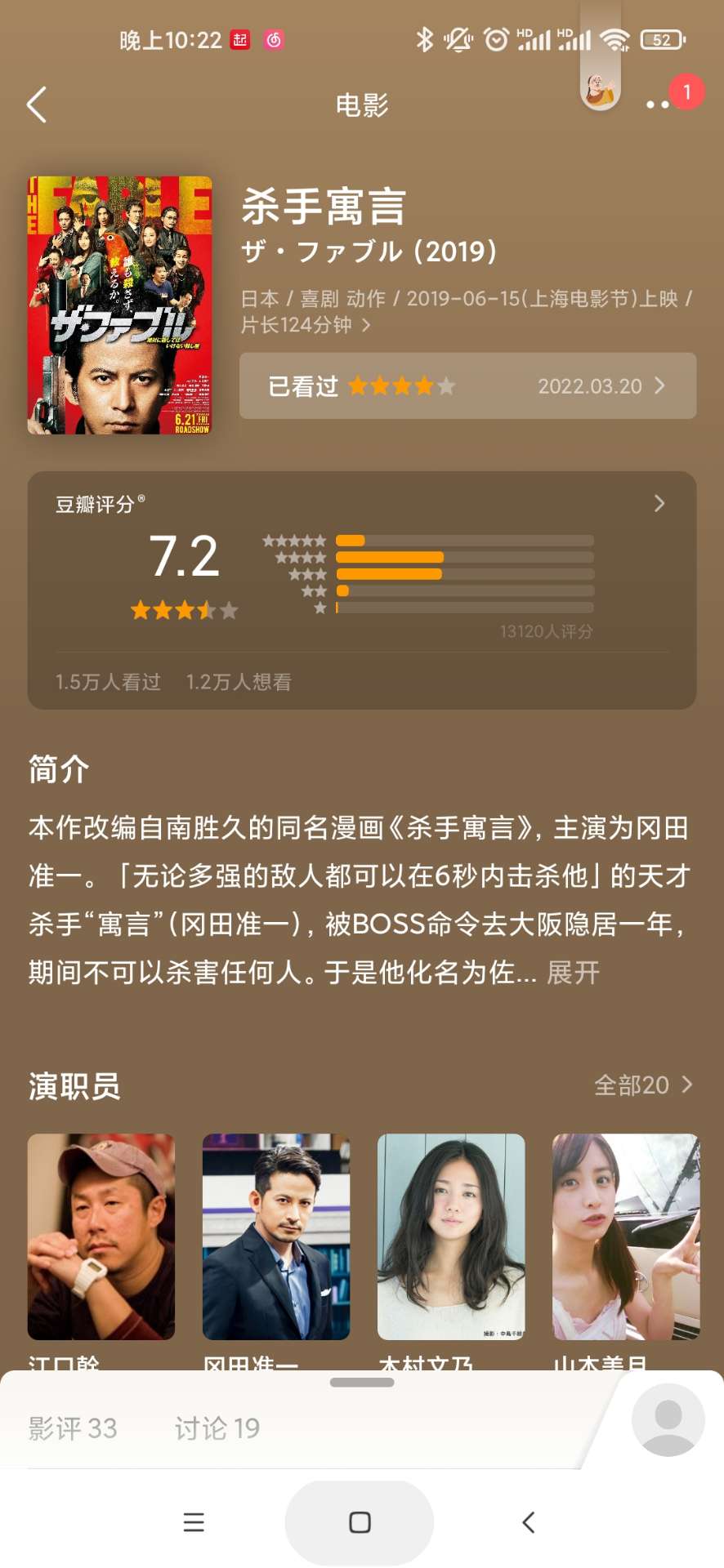Open my 已看过 rating entry

coord(467,385)
